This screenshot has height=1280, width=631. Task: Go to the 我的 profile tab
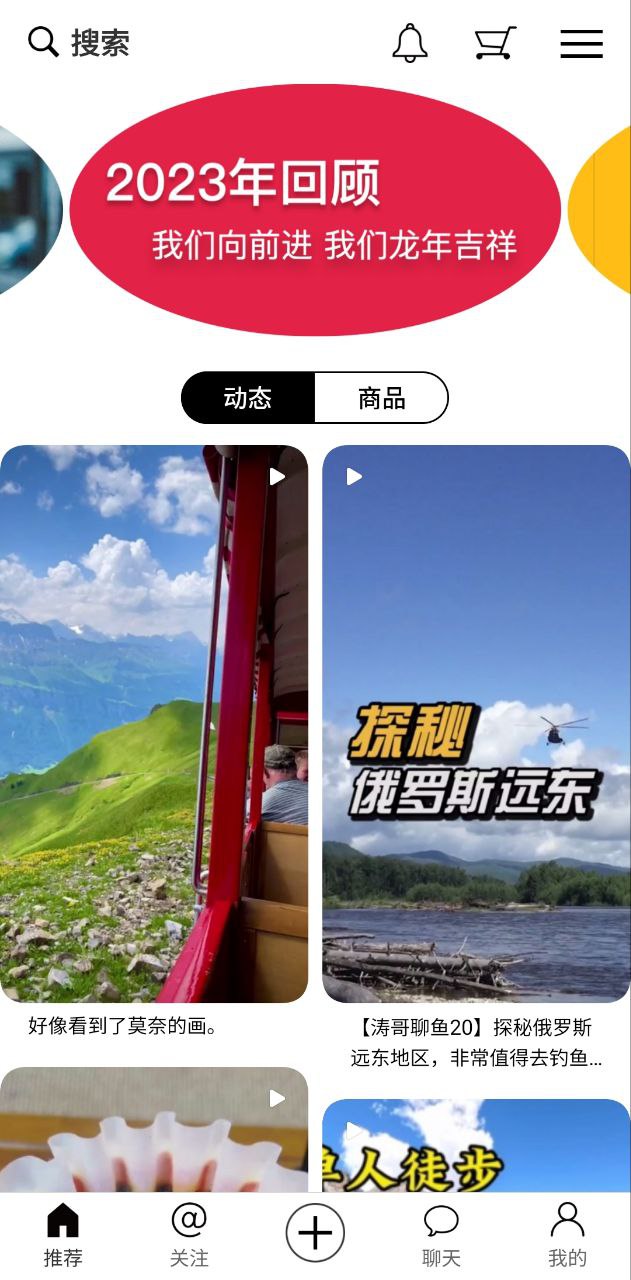coord(567,1235)
